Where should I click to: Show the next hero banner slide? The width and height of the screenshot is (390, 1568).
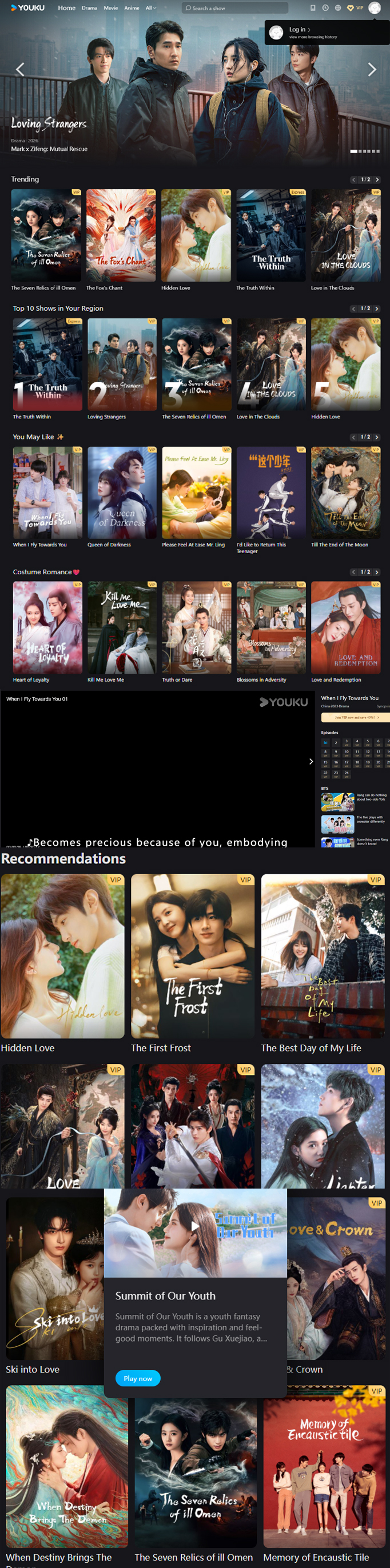(372, 69)
